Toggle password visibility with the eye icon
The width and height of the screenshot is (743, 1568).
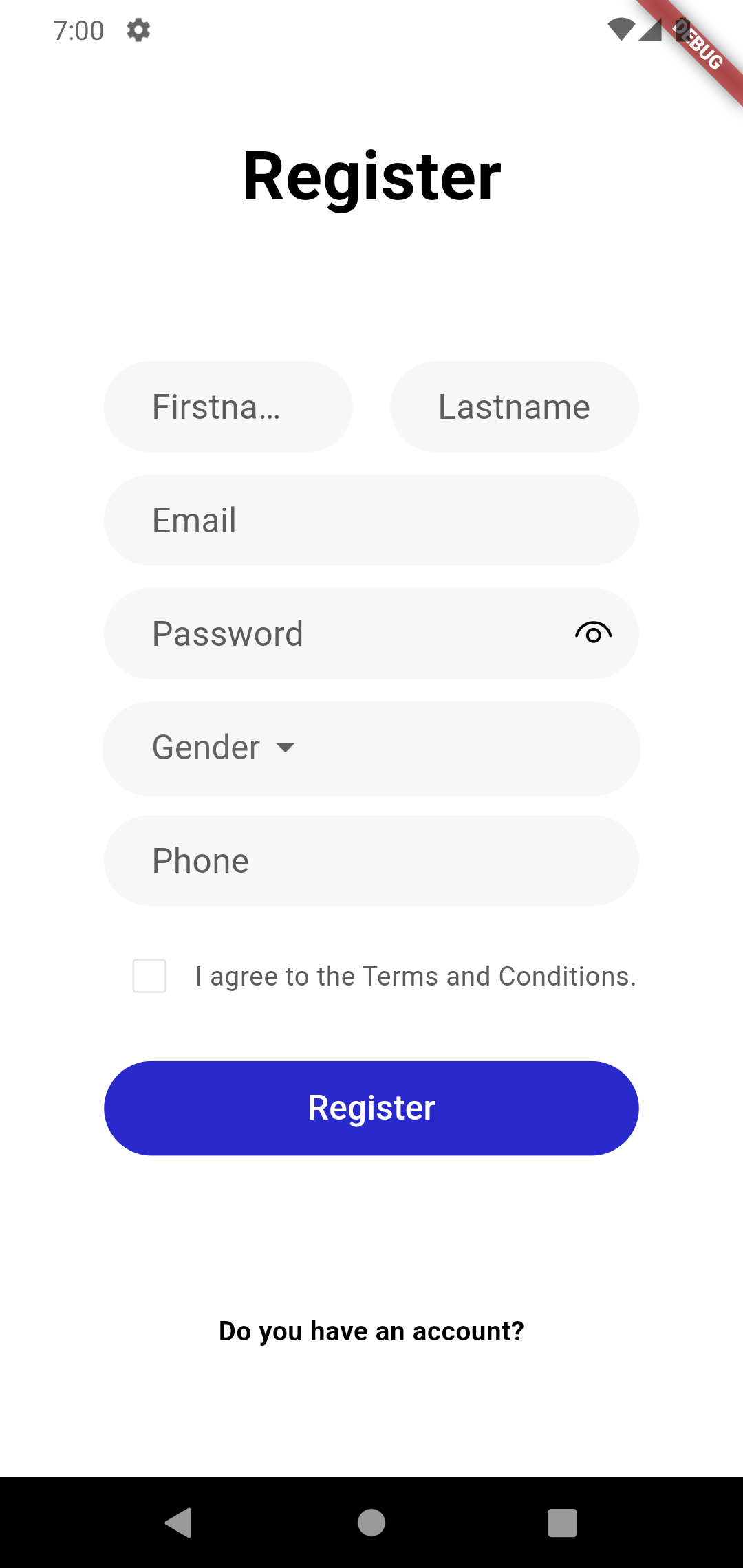(x=593, y=633)
